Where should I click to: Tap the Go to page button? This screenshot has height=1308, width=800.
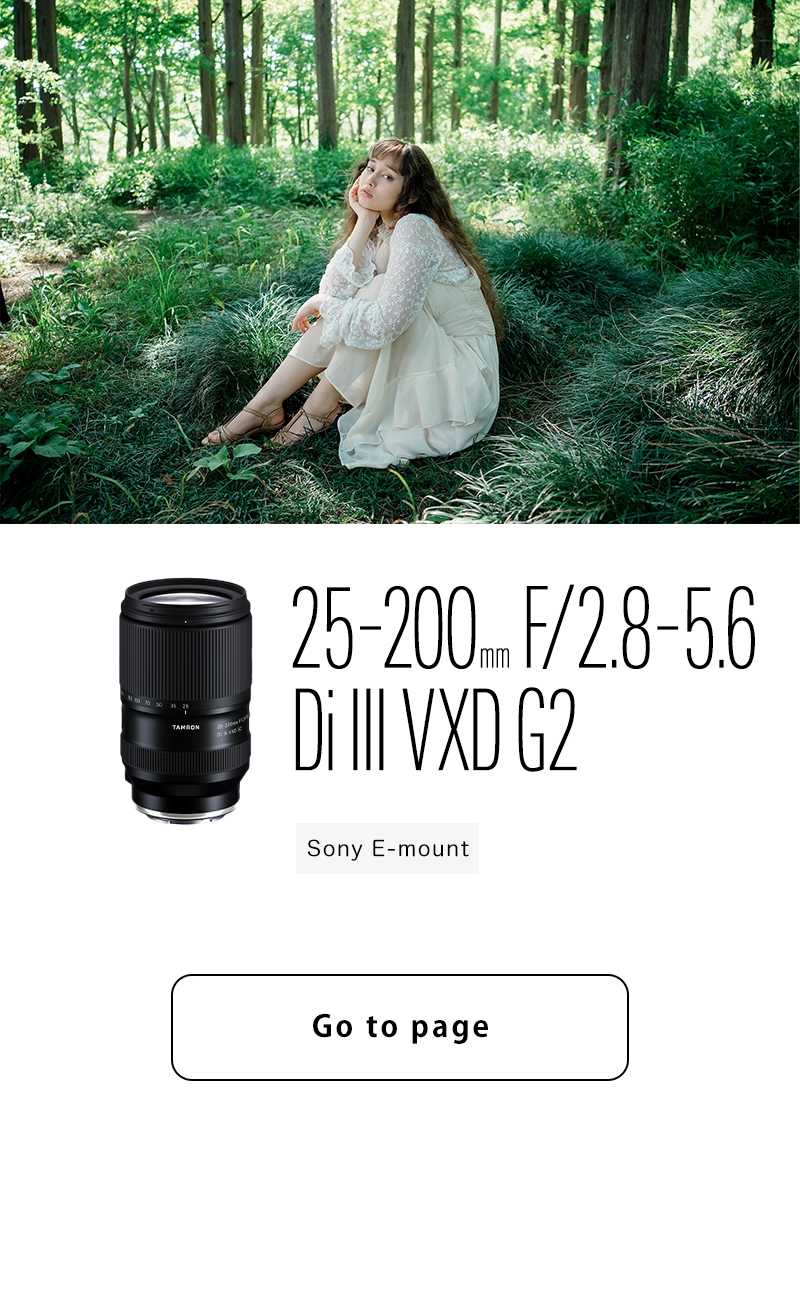(x=400, y=1027)
